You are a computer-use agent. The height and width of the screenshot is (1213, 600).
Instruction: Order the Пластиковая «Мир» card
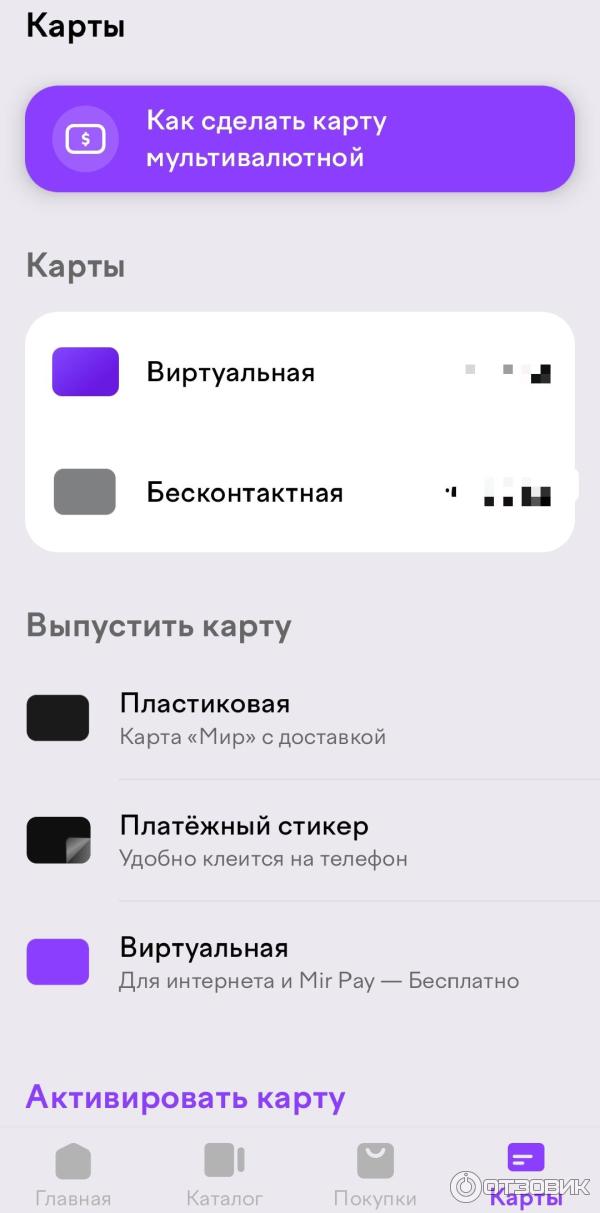[299, 718]
